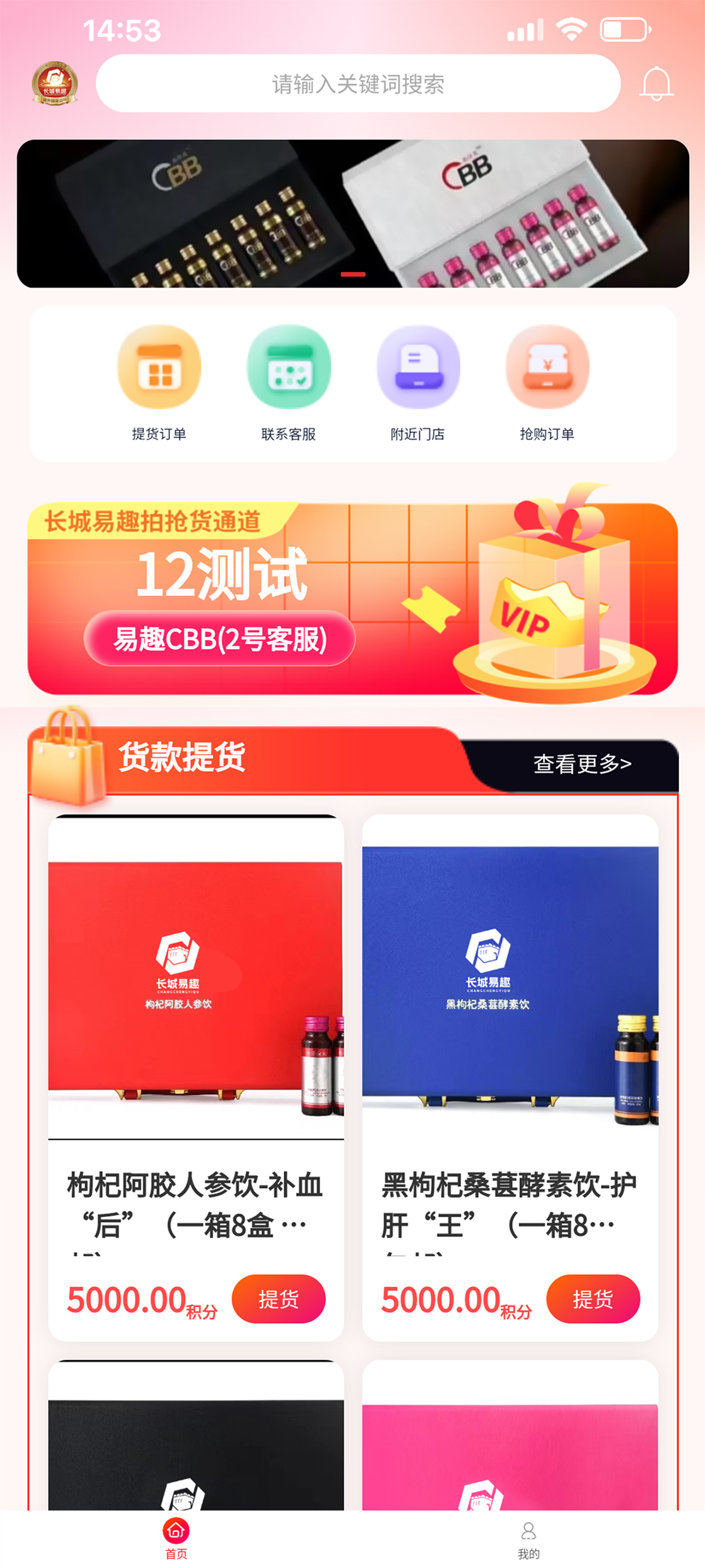Image resolution: width=705 pixels, height=1568 pixels.
Task: Tap 易趣CBB(2号客服) button
Action: pos(220,638)
